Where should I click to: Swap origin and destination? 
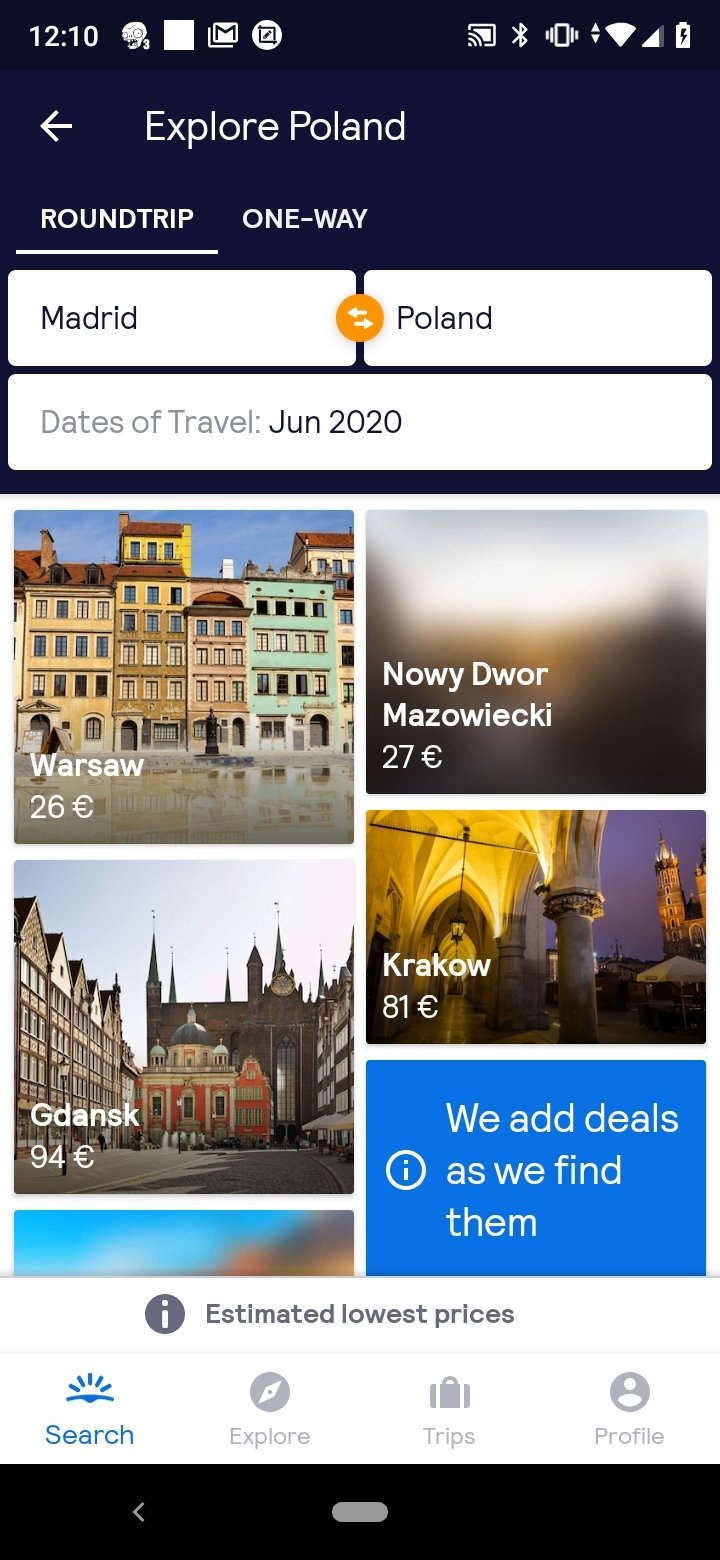pos(360,318)
